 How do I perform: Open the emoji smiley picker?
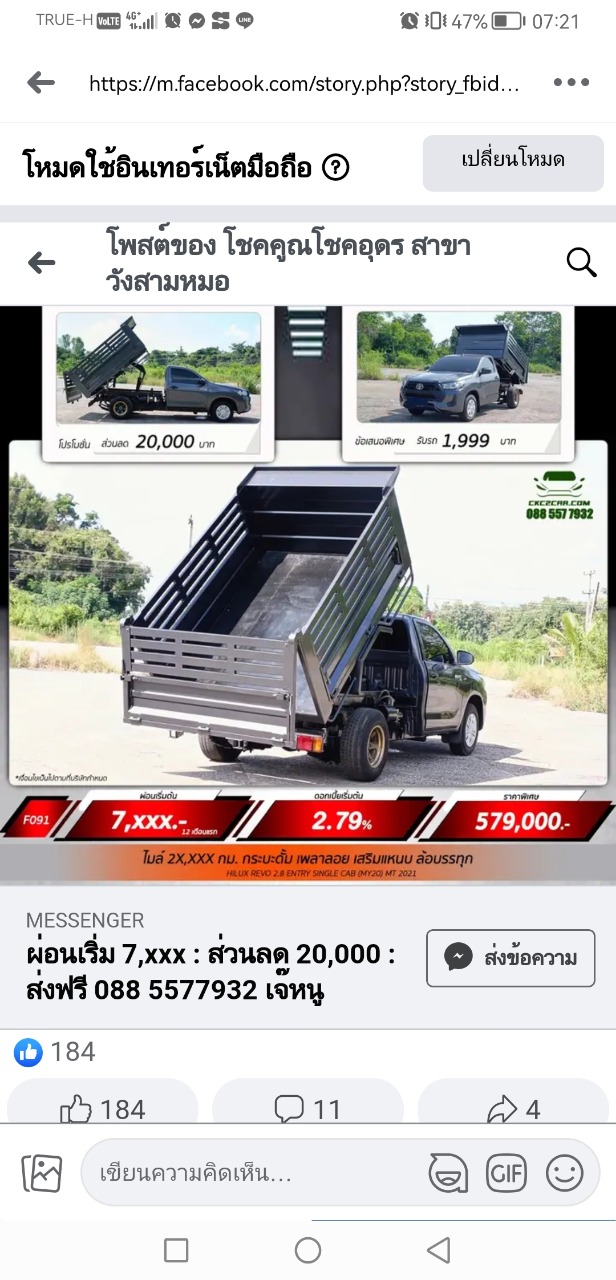pyautogui.click(x=565, y=1173)
